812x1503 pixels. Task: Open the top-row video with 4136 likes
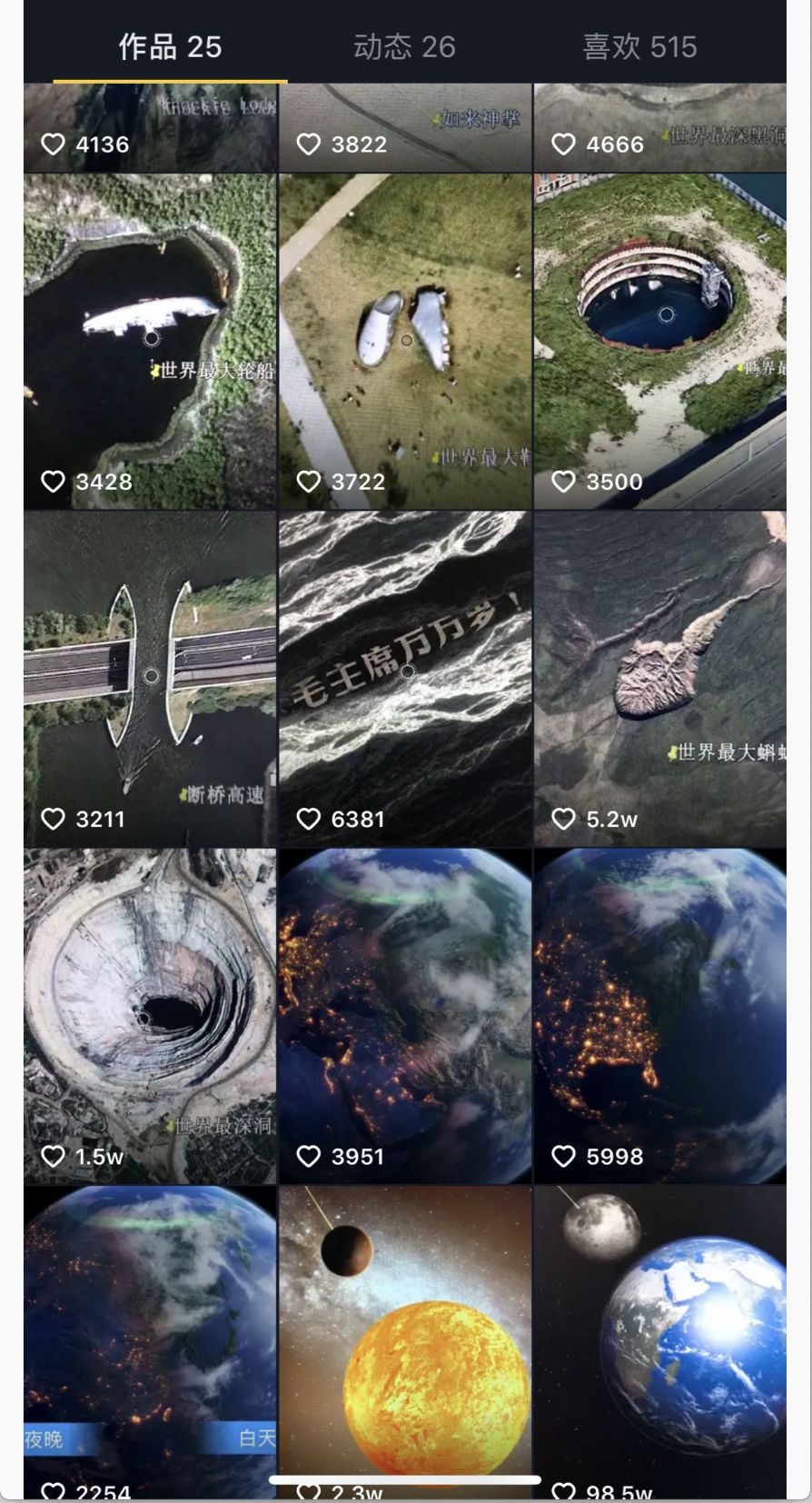[x=150, y=127]
